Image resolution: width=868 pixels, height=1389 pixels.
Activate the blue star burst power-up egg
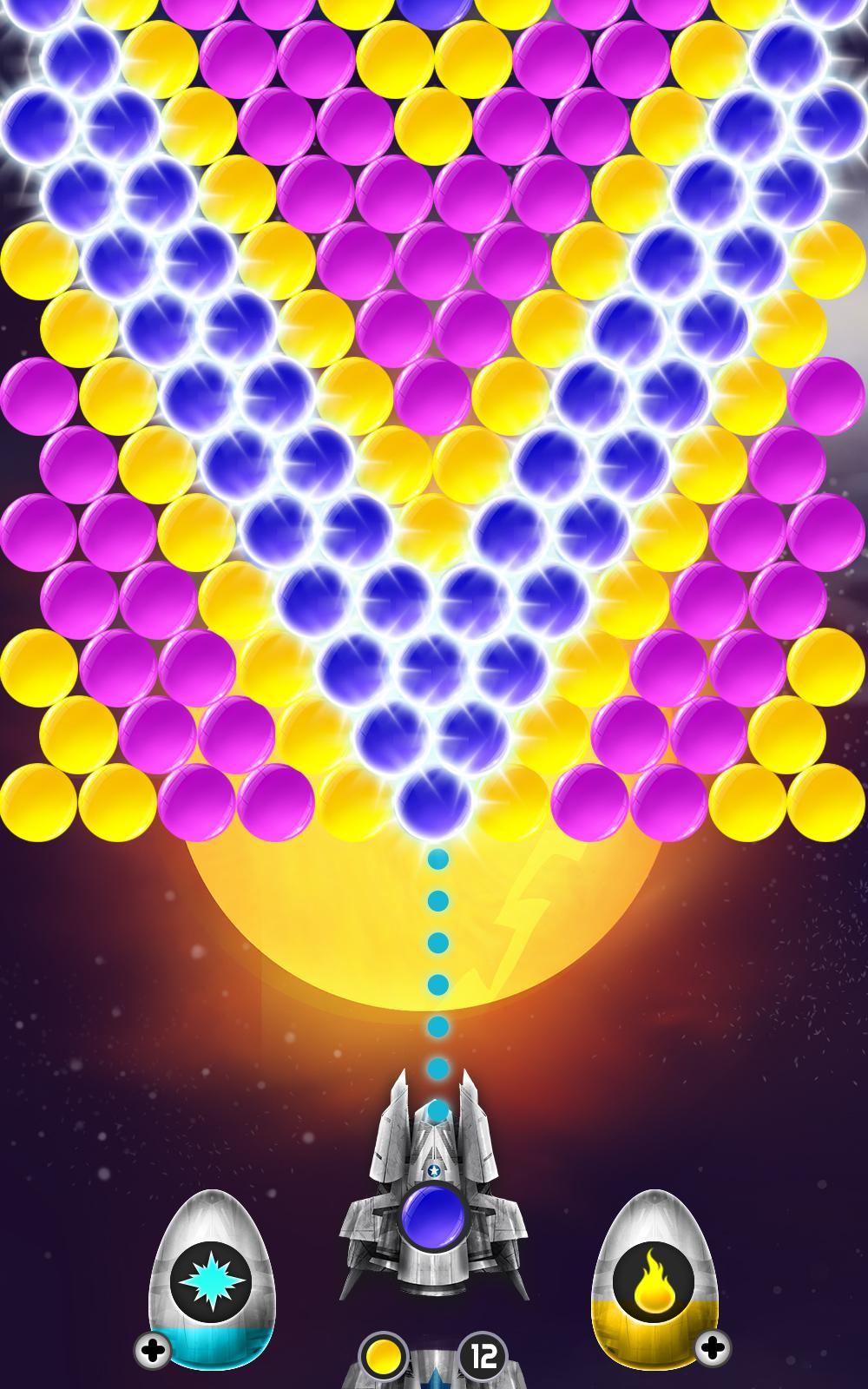coord(212,1280)
